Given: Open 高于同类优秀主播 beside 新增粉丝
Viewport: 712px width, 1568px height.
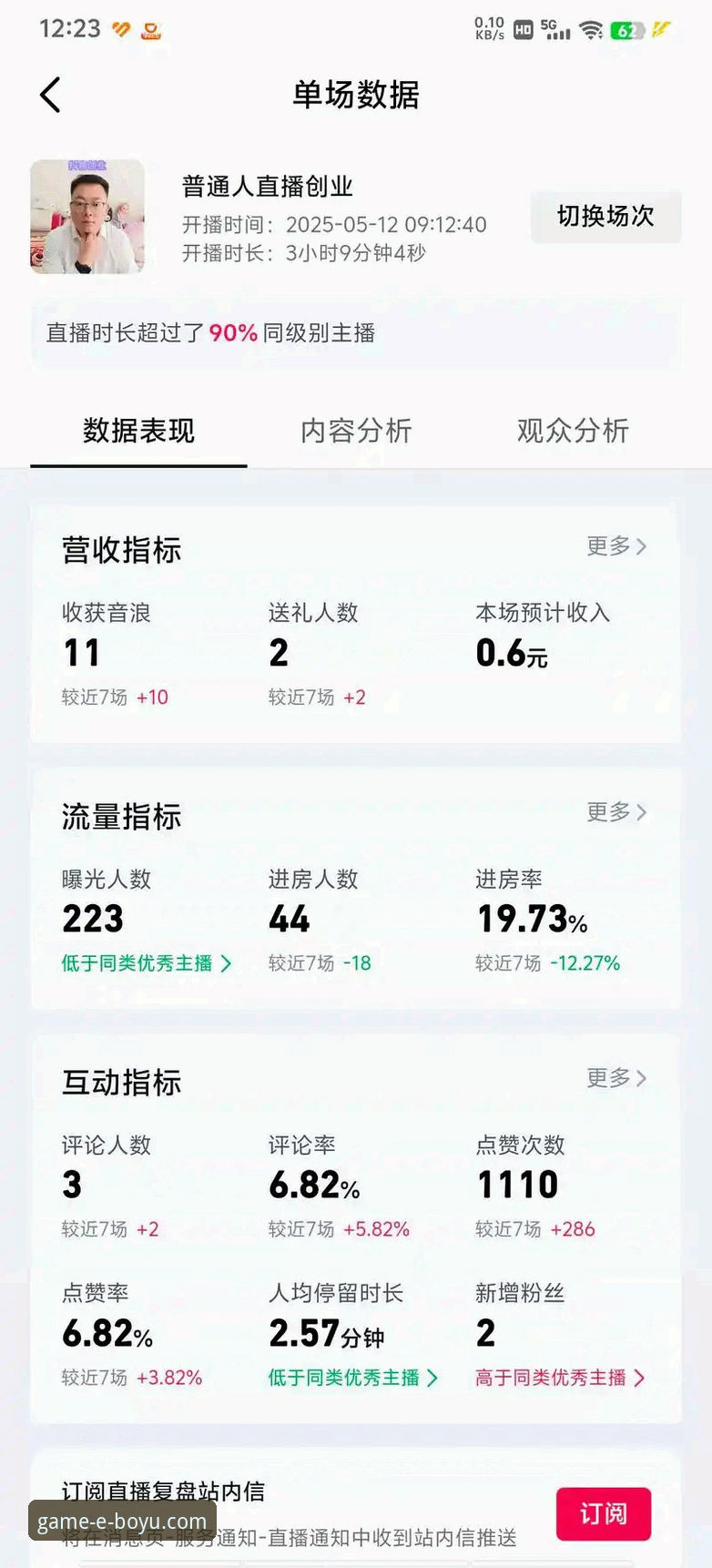Looking at the screenshot, I should point(557,1378).
